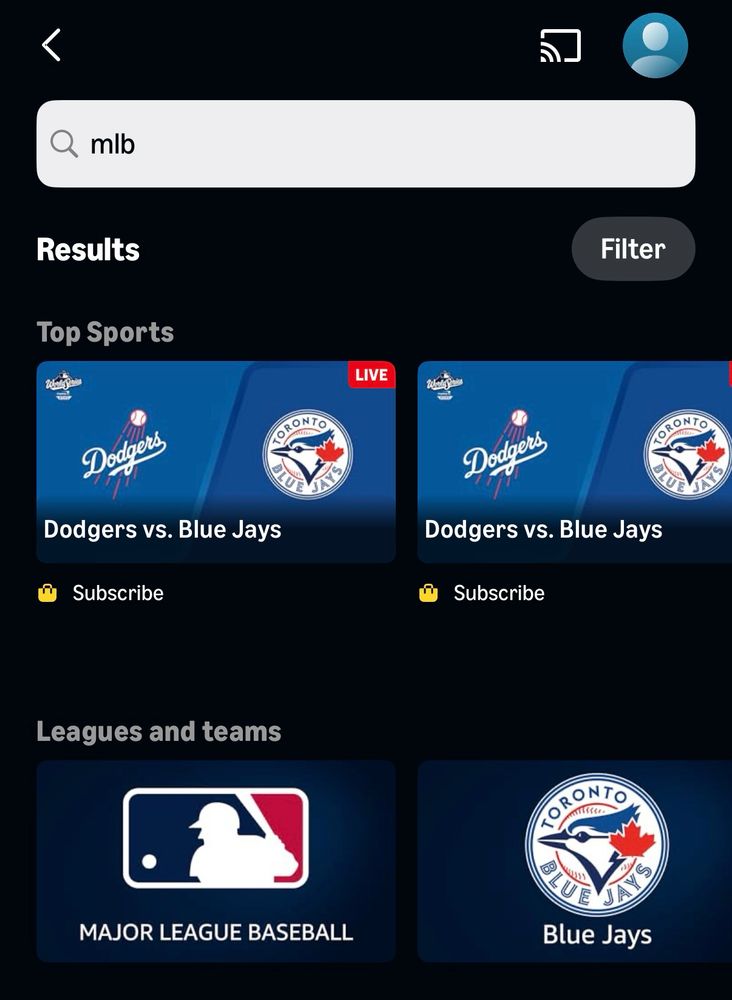
Task: Open your profile avatar
Action: click(x=655, y=45)
